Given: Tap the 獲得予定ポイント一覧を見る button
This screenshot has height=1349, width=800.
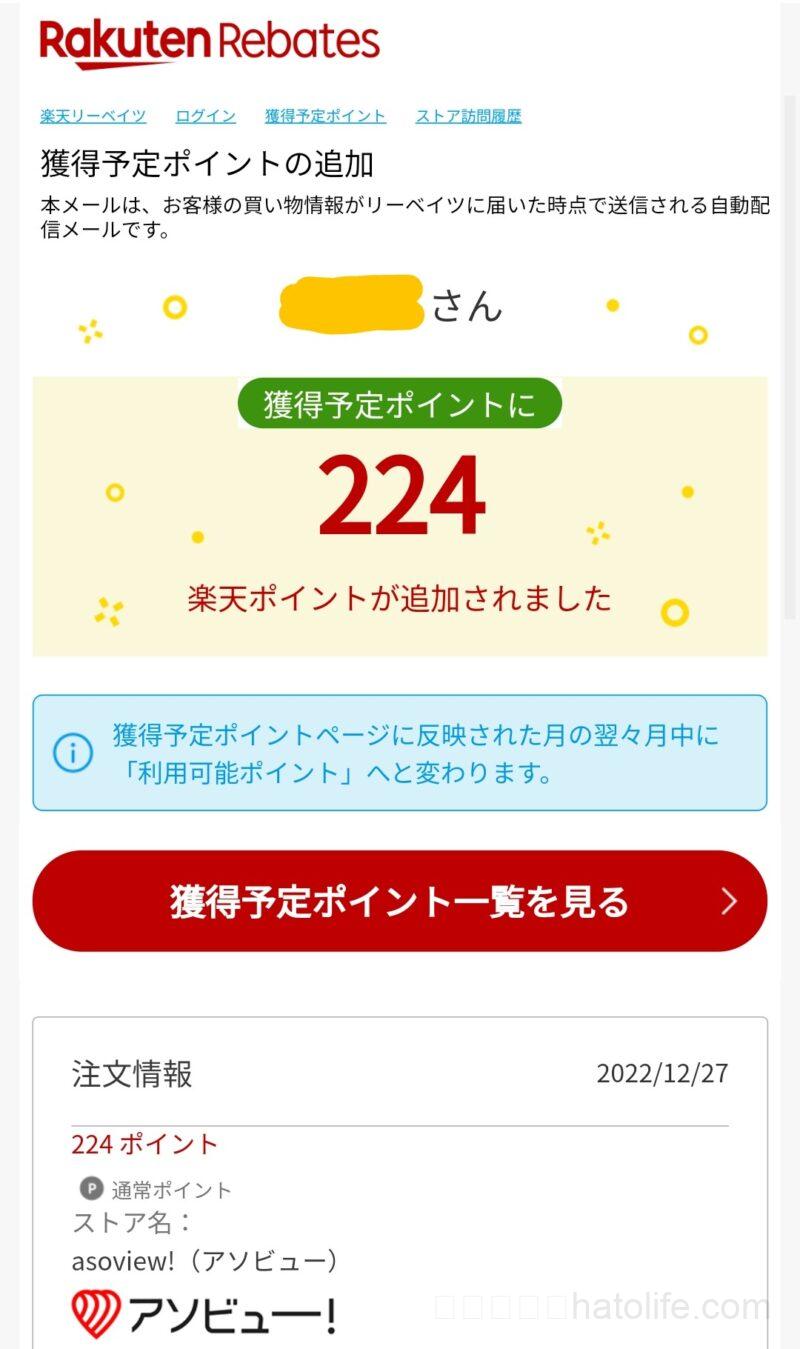Looking at the screenshot, I should click(400, 901).
